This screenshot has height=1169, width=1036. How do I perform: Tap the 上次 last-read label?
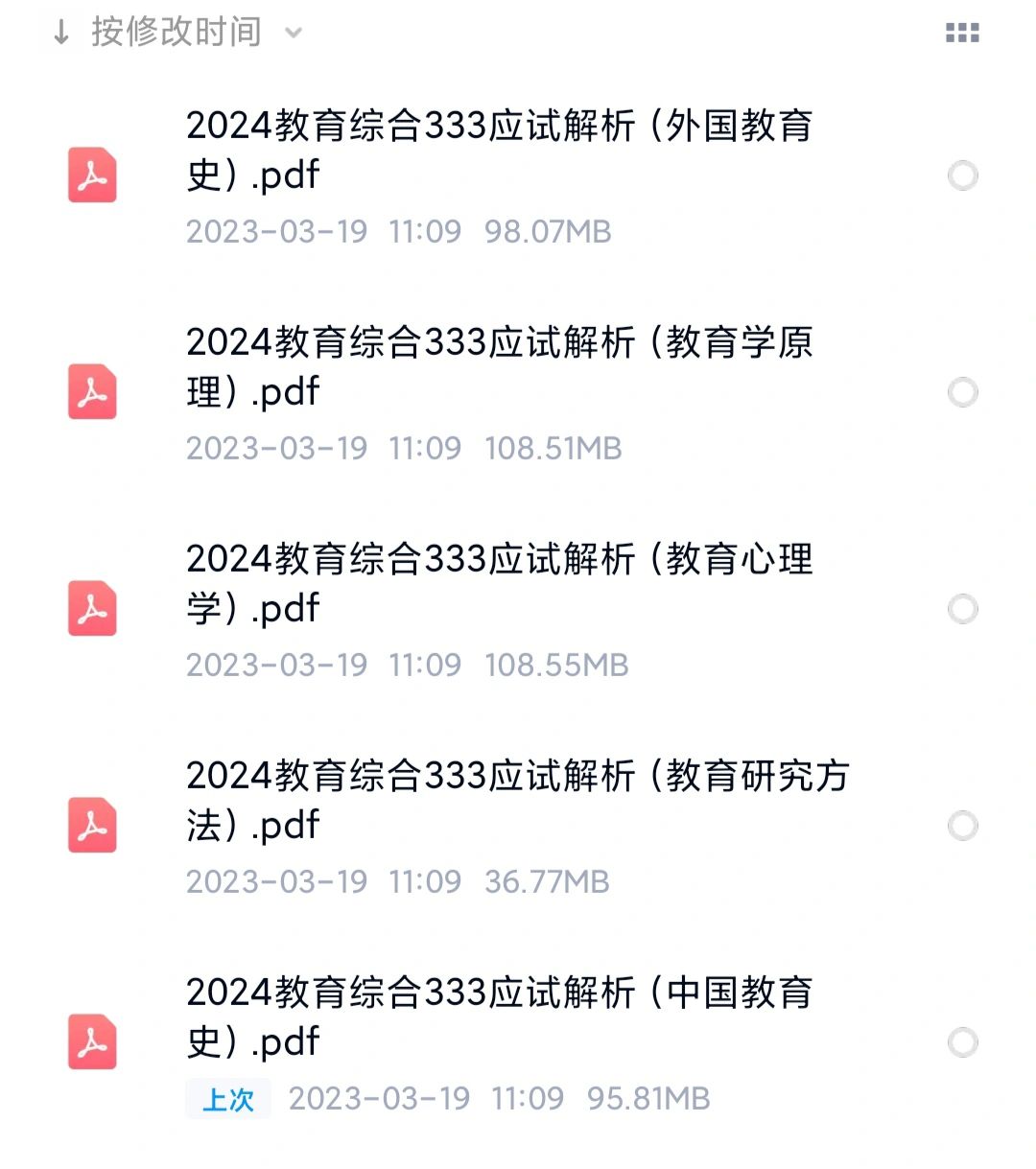[226, 1100]
